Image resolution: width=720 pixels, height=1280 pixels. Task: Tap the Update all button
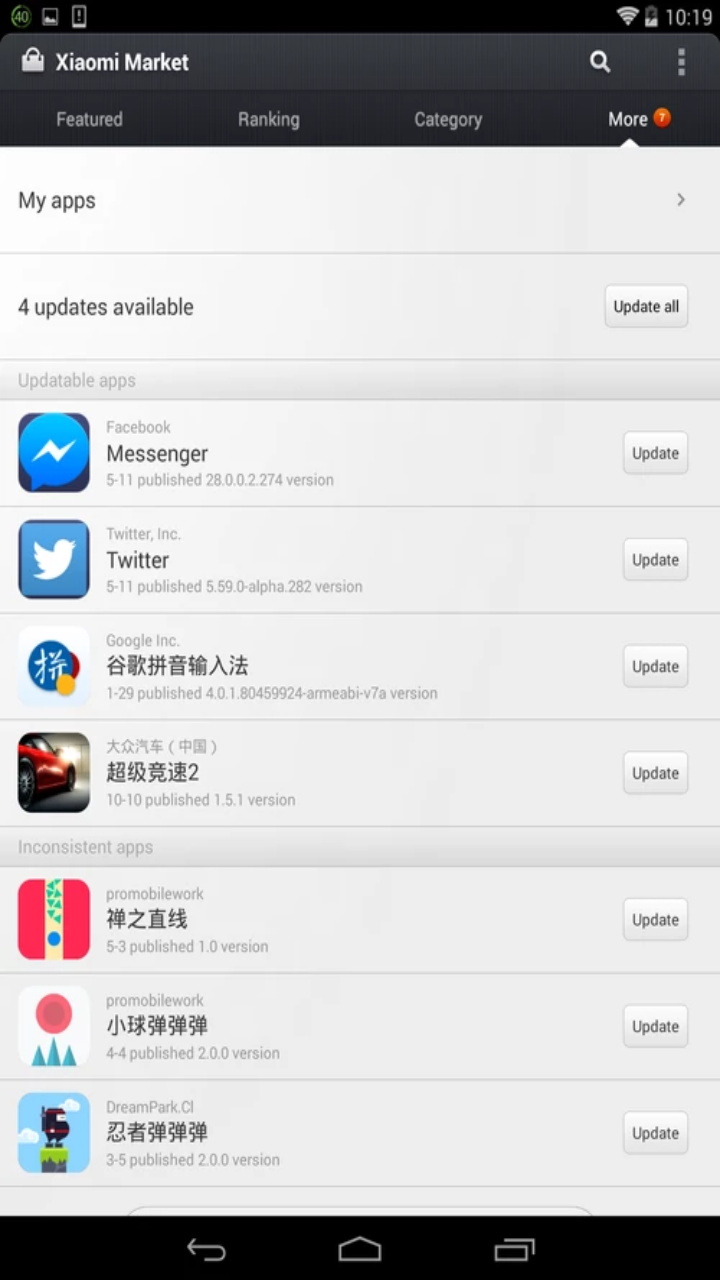pyautogui.click(x=646, y=307)
